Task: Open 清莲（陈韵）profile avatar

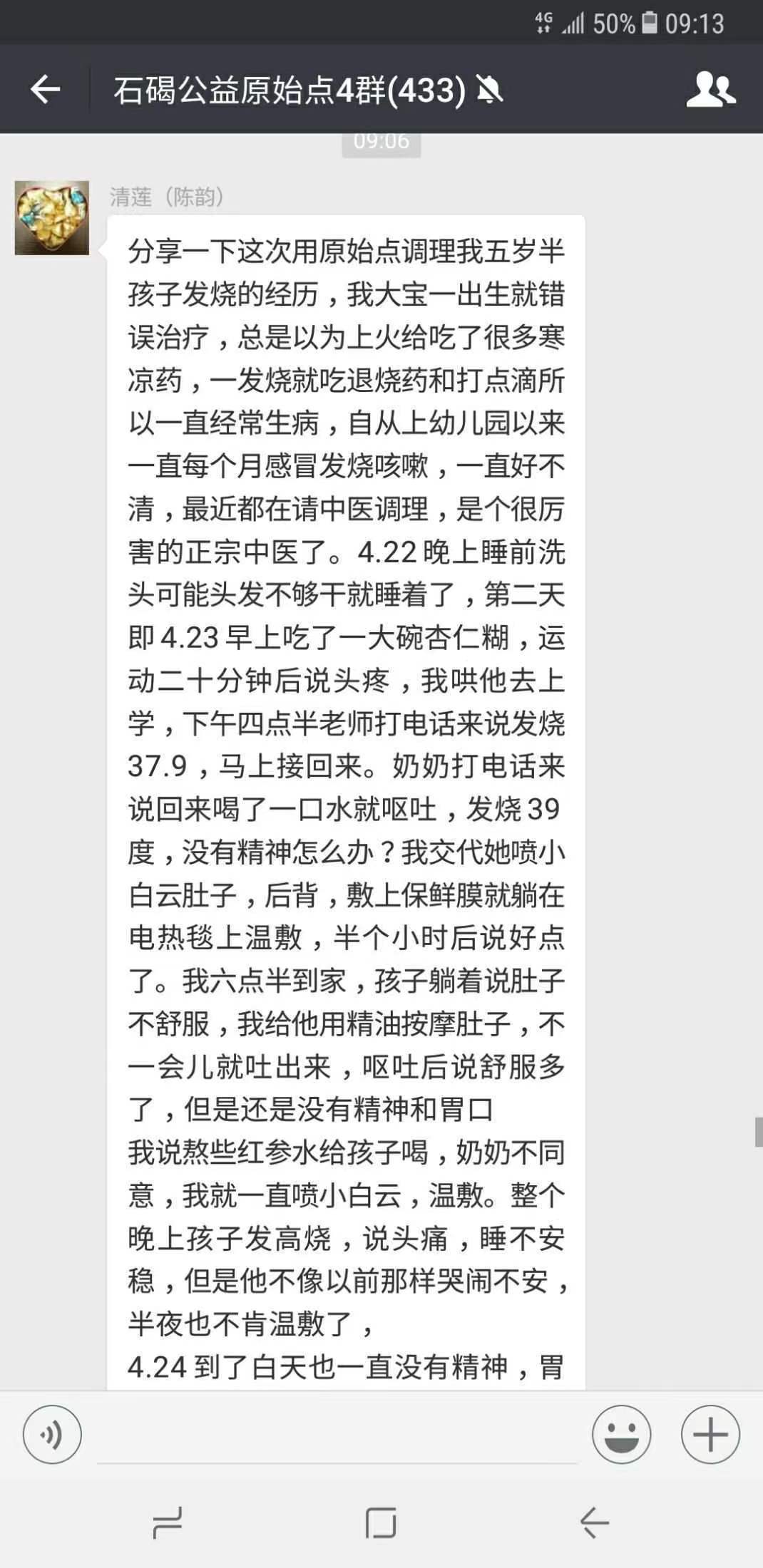Action: (52, 217)
